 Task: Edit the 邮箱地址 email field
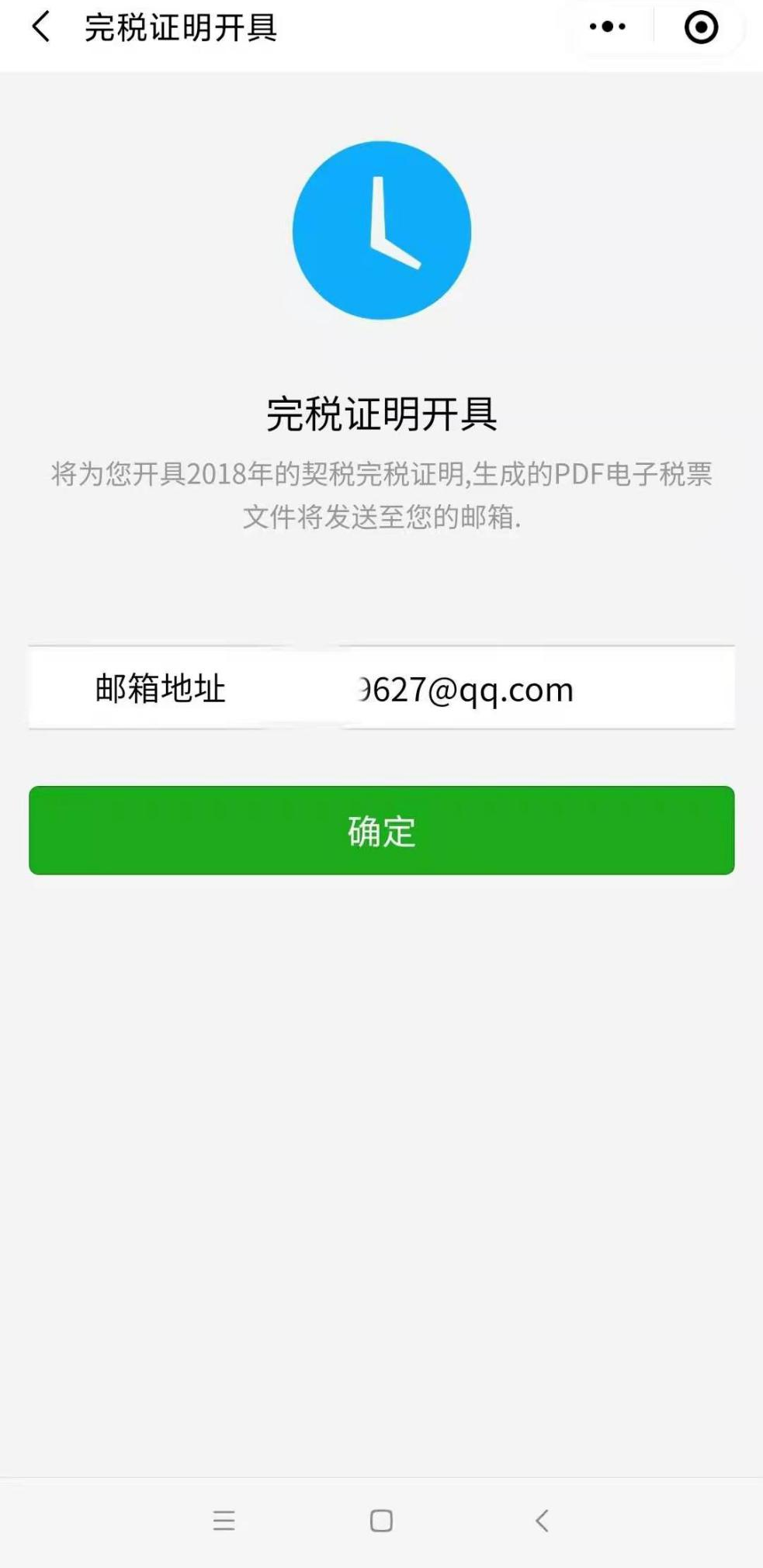(382, 688)
